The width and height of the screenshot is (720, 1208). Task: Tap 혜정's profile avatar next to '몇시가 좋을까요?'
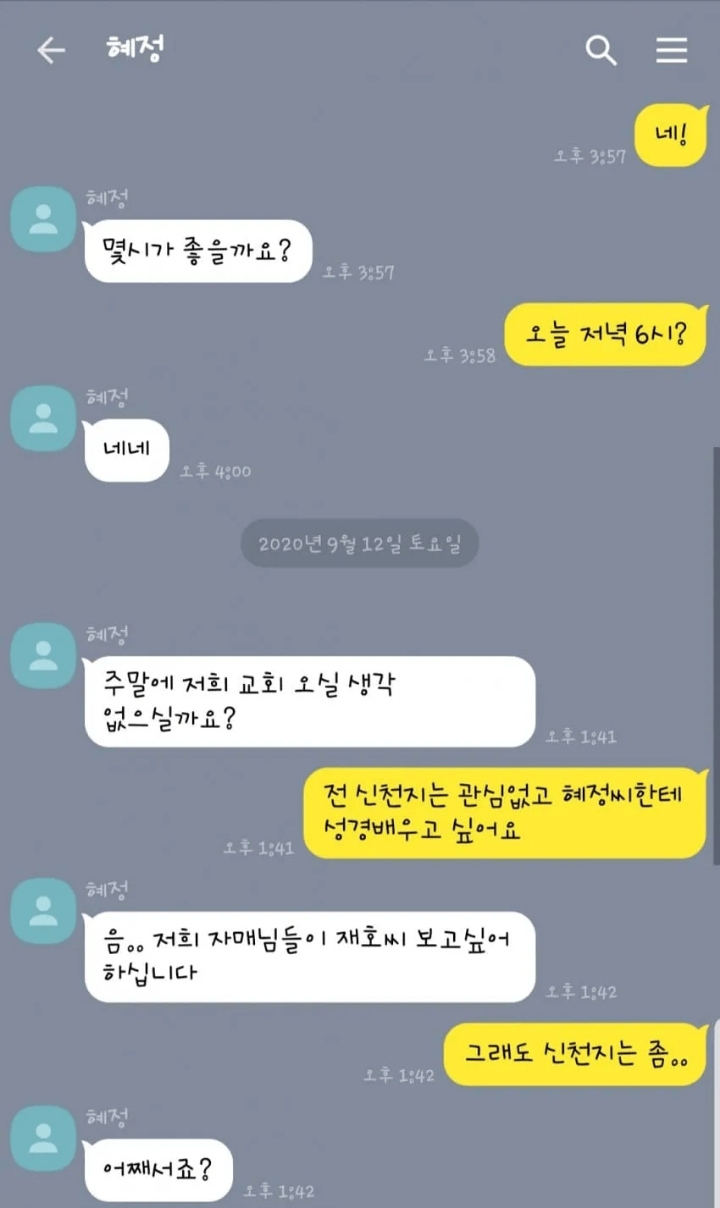coord(42,218)
